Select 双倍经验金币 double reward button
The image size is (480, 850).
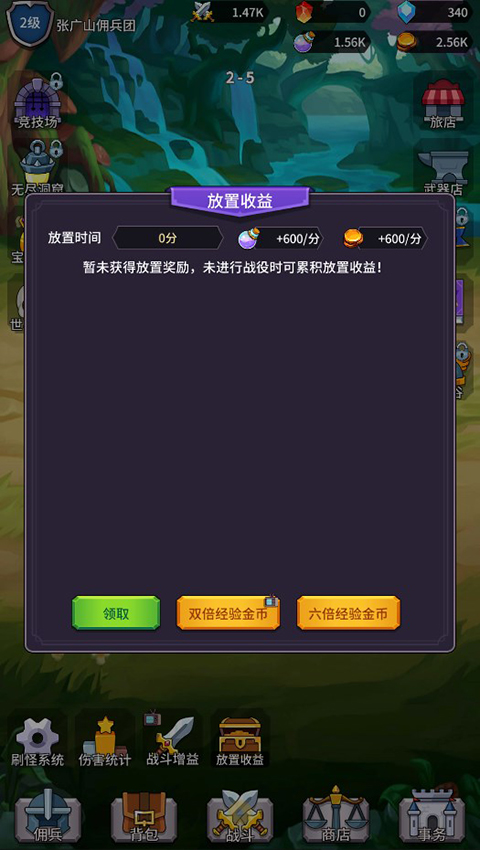pyautogui.click(x=228, y=613)
